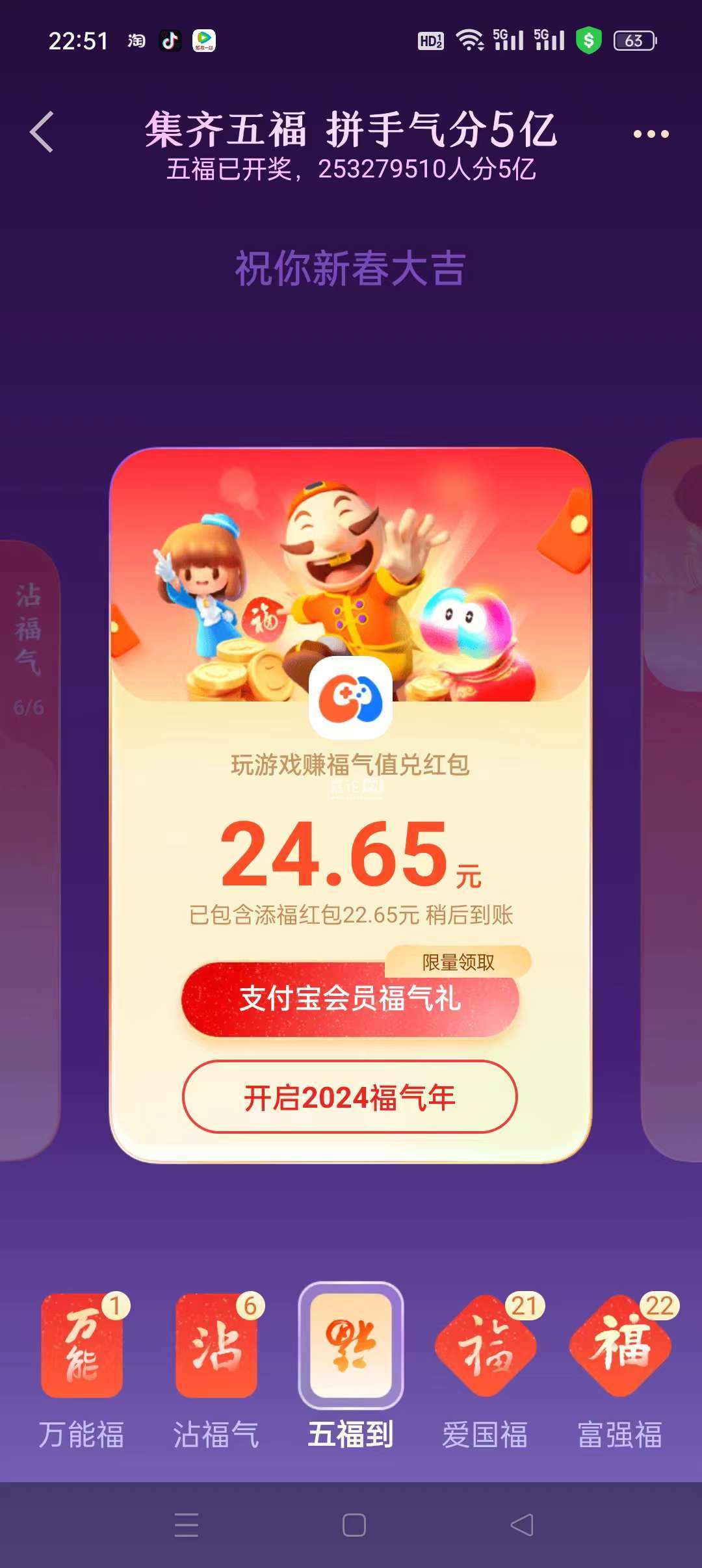Image resolution: width=702 pixels, height=1568 pixels.
Task: Open the three-dot overflow menu
Action: [x=651, y=135]
